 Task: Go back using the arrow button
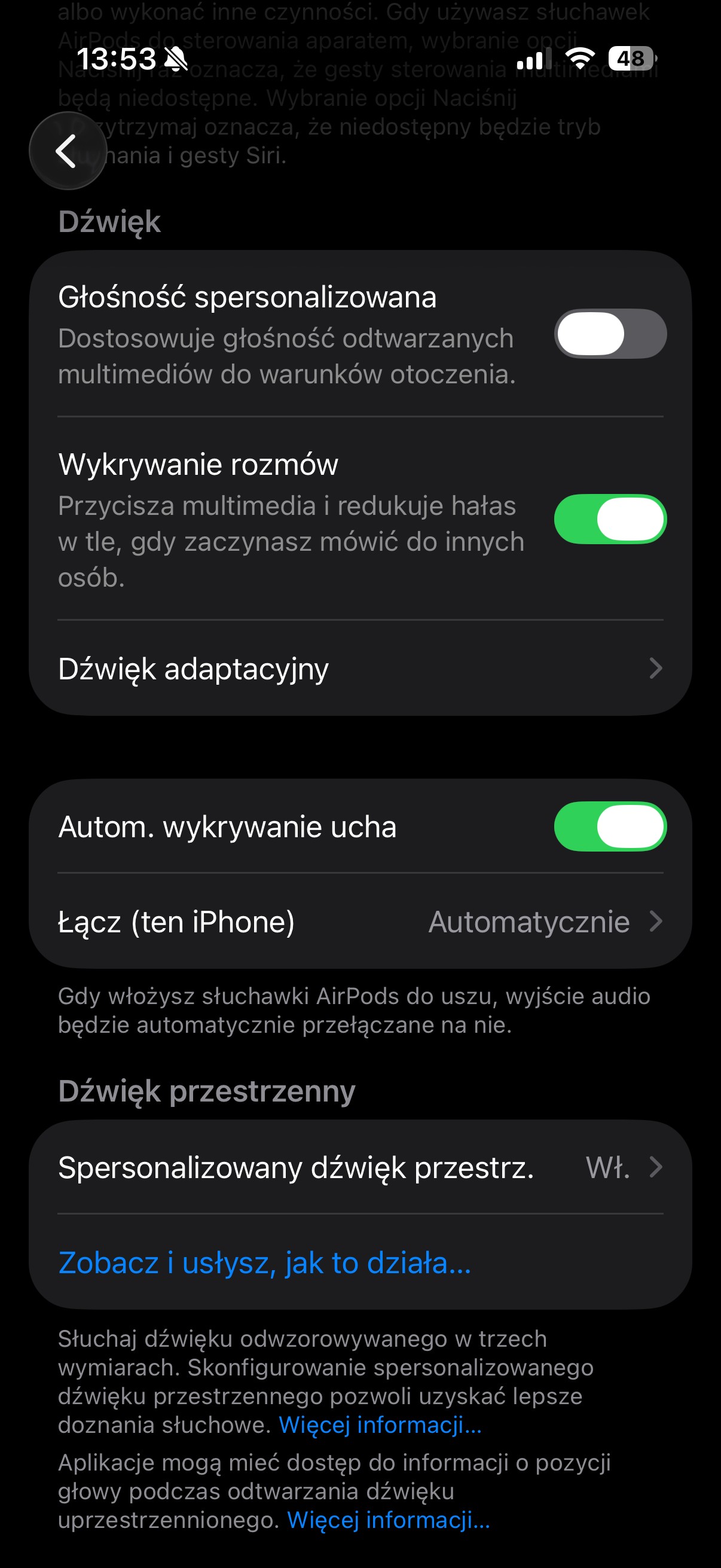coord(67,151)
